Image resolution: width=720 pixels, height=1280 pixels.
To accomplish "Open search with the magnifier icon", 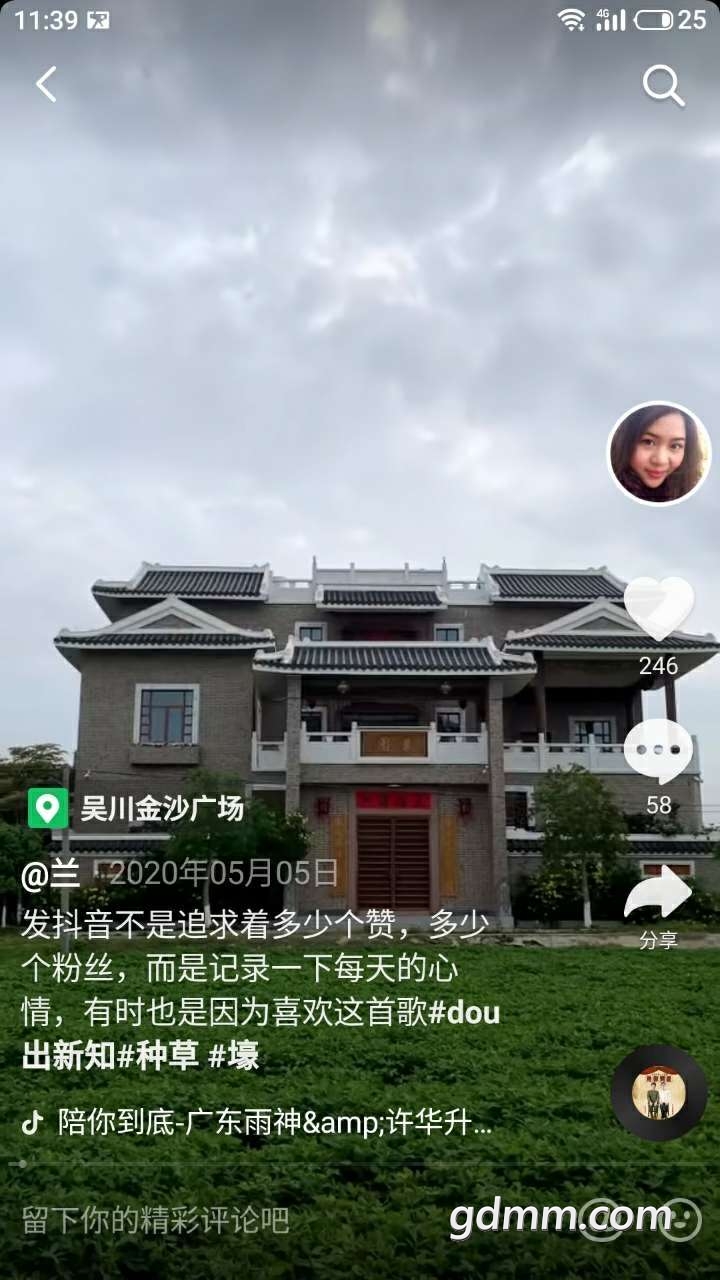I will click(662, 86).
